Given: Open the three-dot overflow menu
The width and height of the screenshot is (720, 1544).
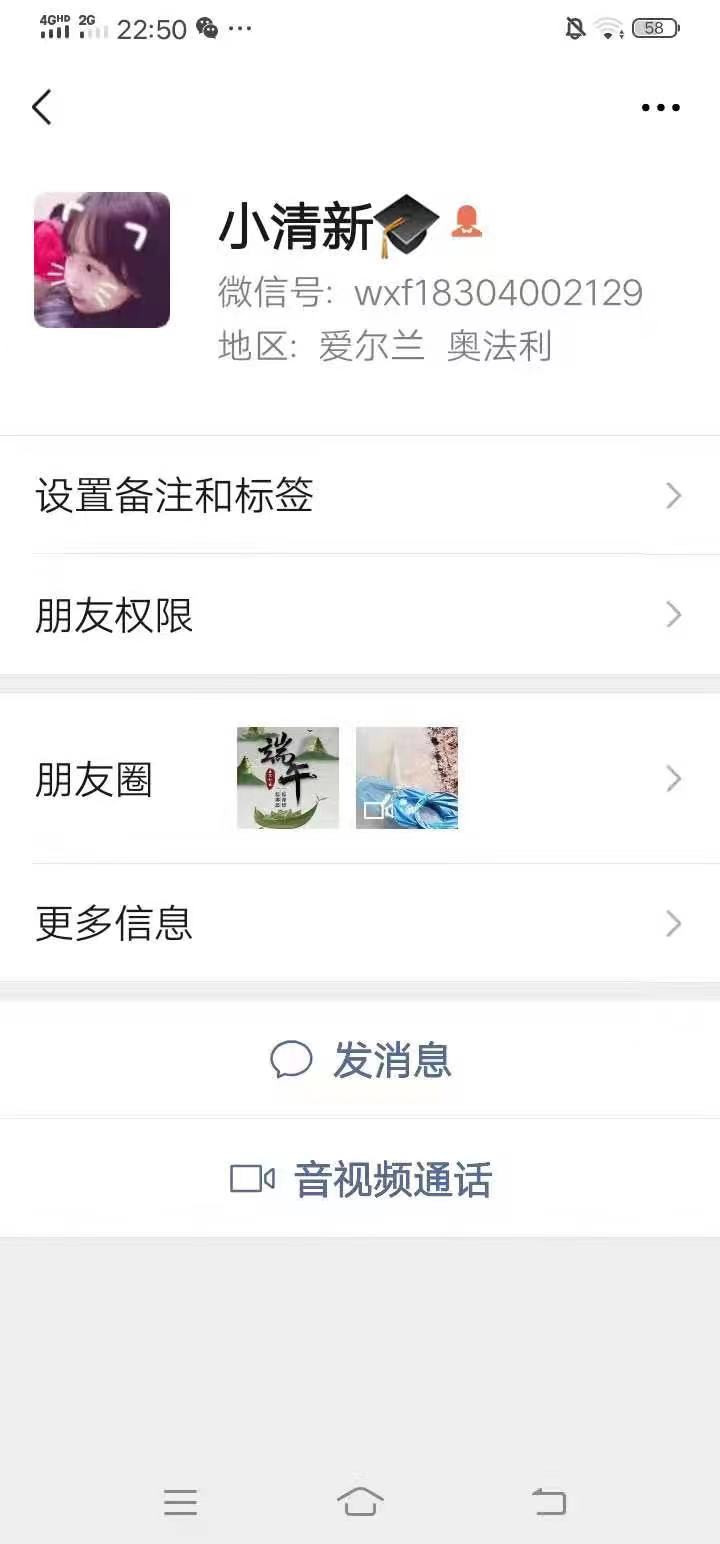Looking at the screenshot, I should click(x=660, y=108).
